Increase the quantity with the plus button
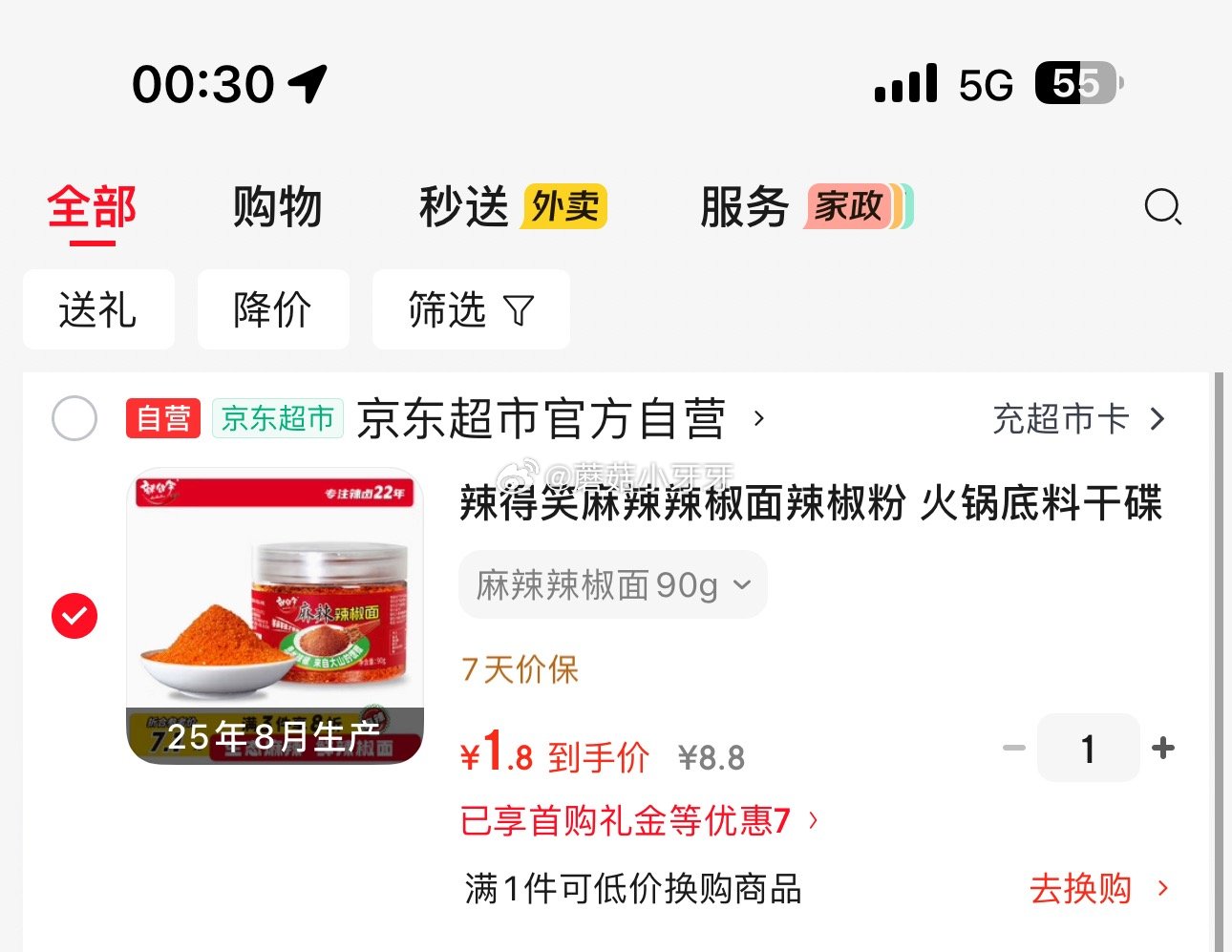This screenshot has height=952, width=1232. click(1162, 748)
